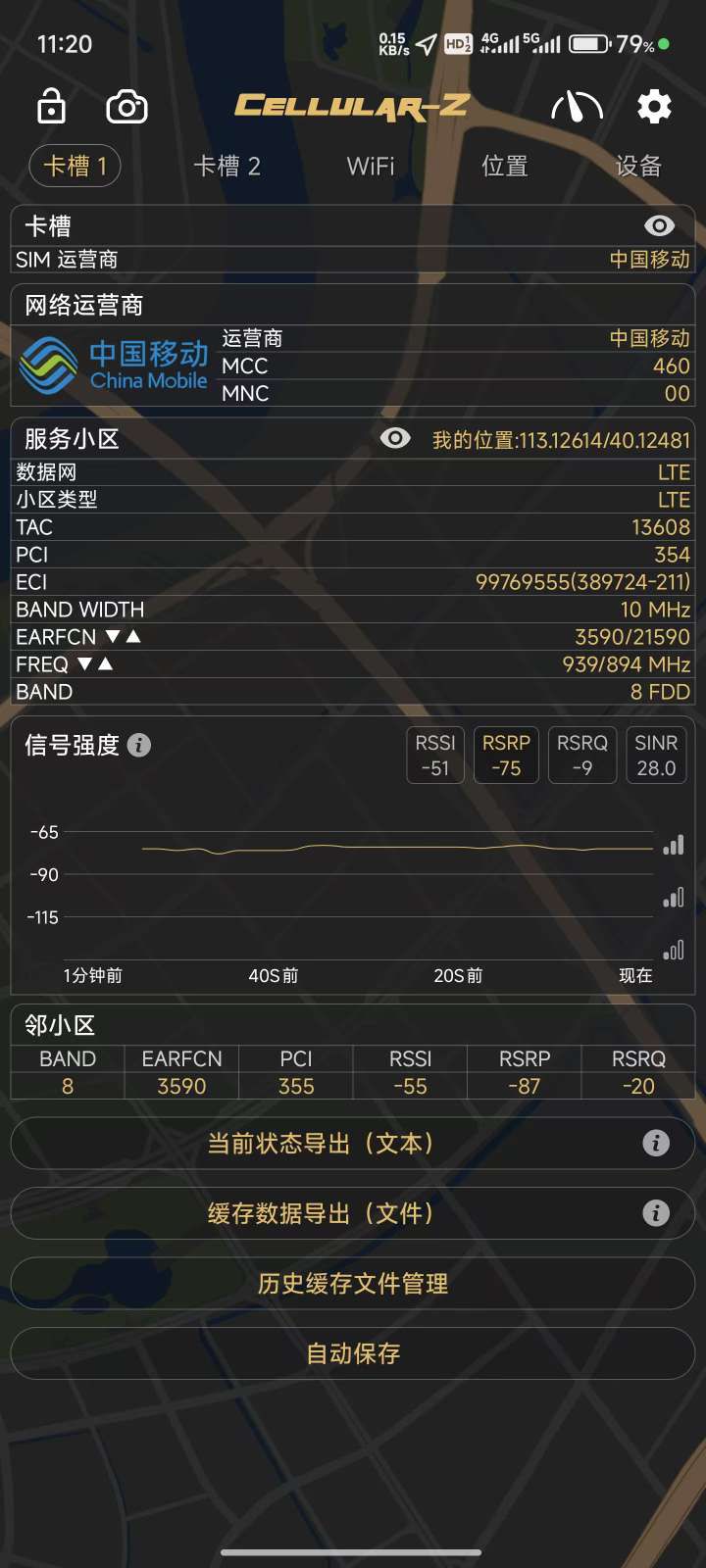Take a screenshot with the camera icon
This screenshot has height=1568, width=706.
(x=126, y=106)
